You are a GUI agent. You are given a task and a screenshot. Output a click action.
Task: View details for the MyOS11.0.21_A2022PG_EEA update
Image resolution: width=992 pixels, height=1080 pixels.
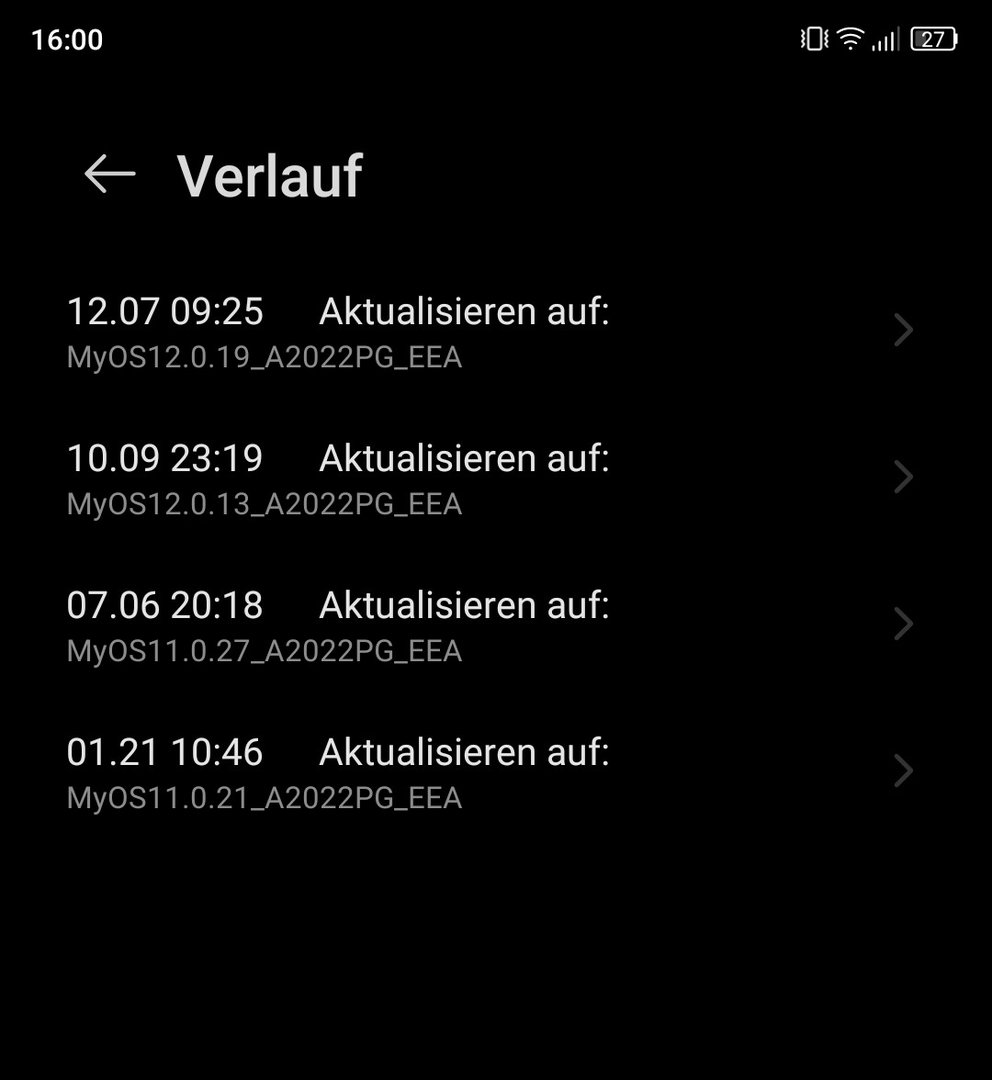coord(490,772)
